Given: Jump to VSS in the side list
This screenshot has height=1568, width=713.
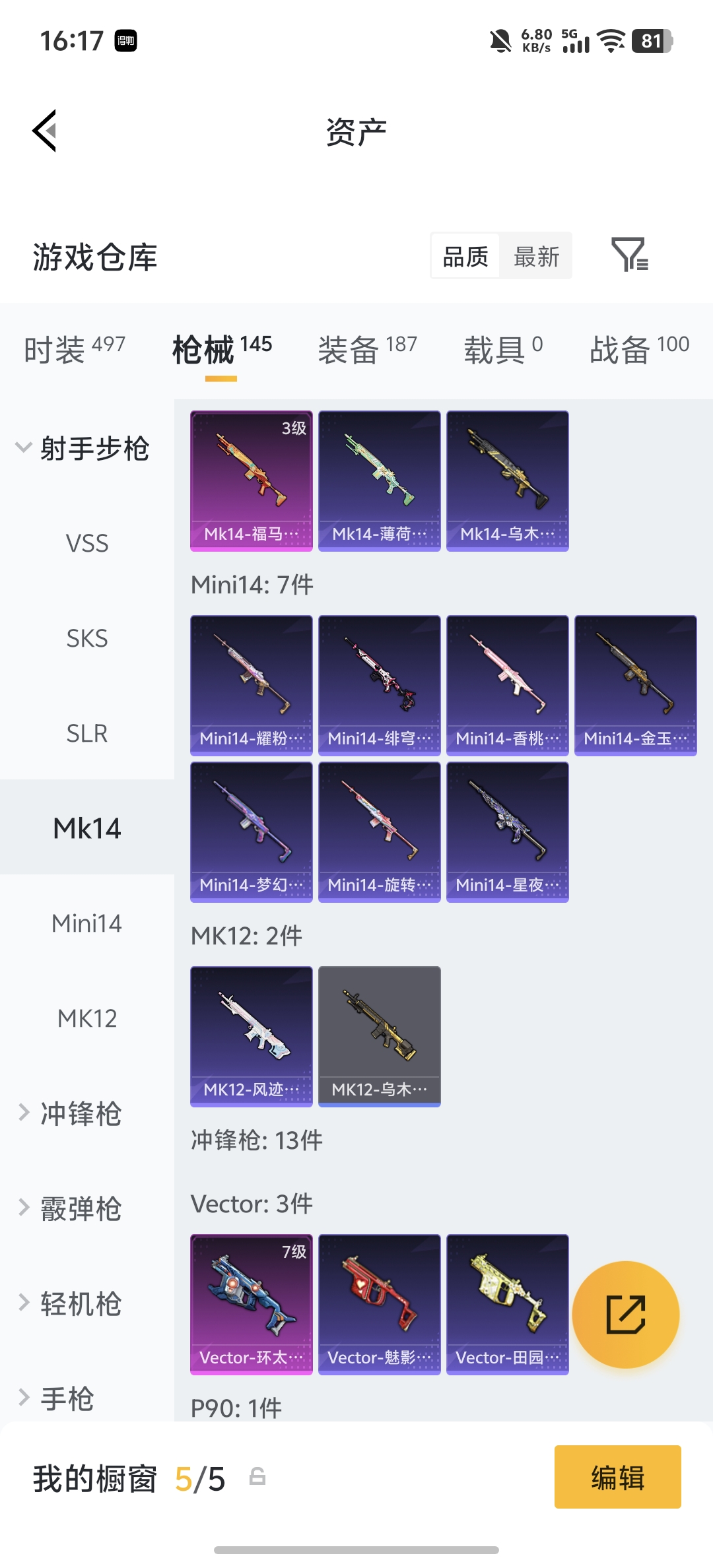Looking at the screenshot, I should (x=87, y=544).
